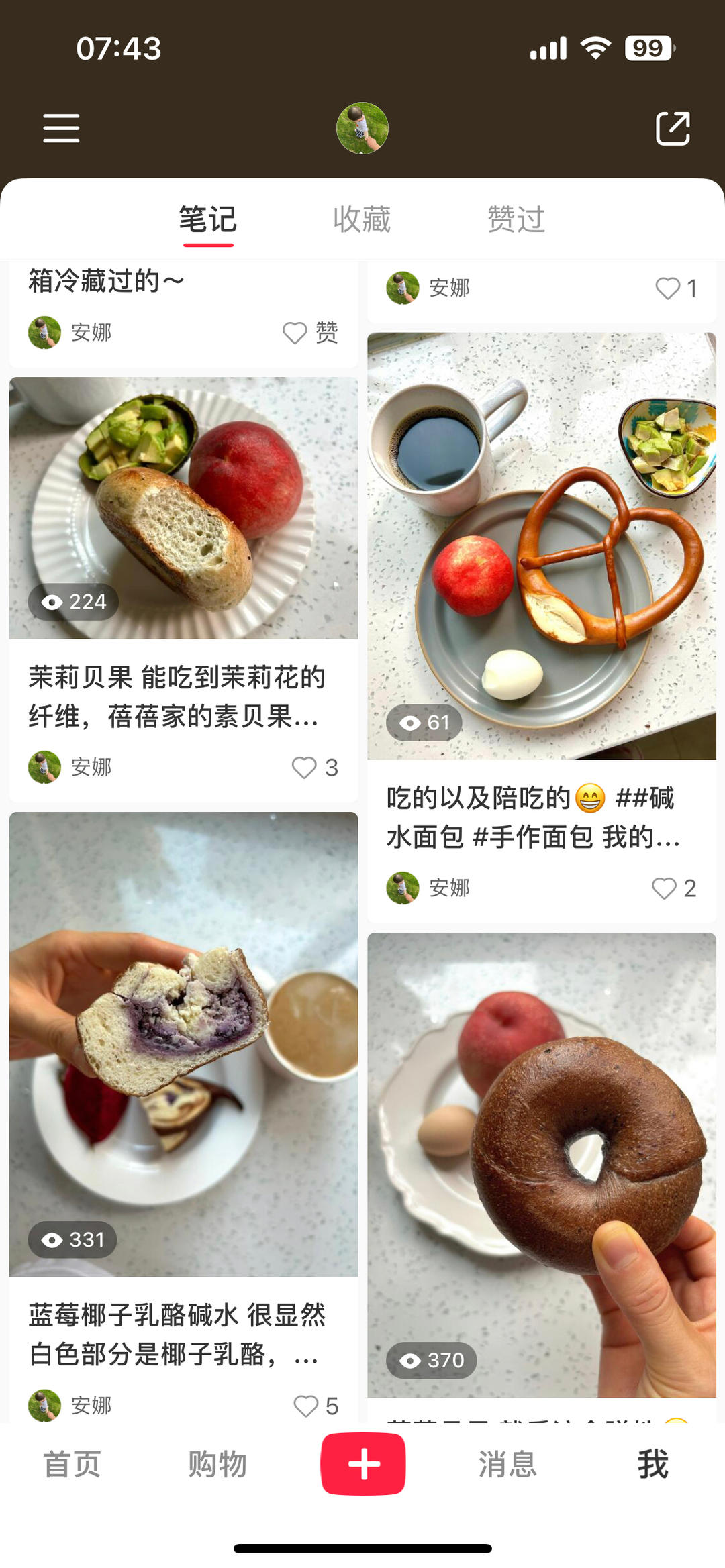Open the hamburger menu
Viewport: 725px width, 1568px height.
[x=61, y=127]
